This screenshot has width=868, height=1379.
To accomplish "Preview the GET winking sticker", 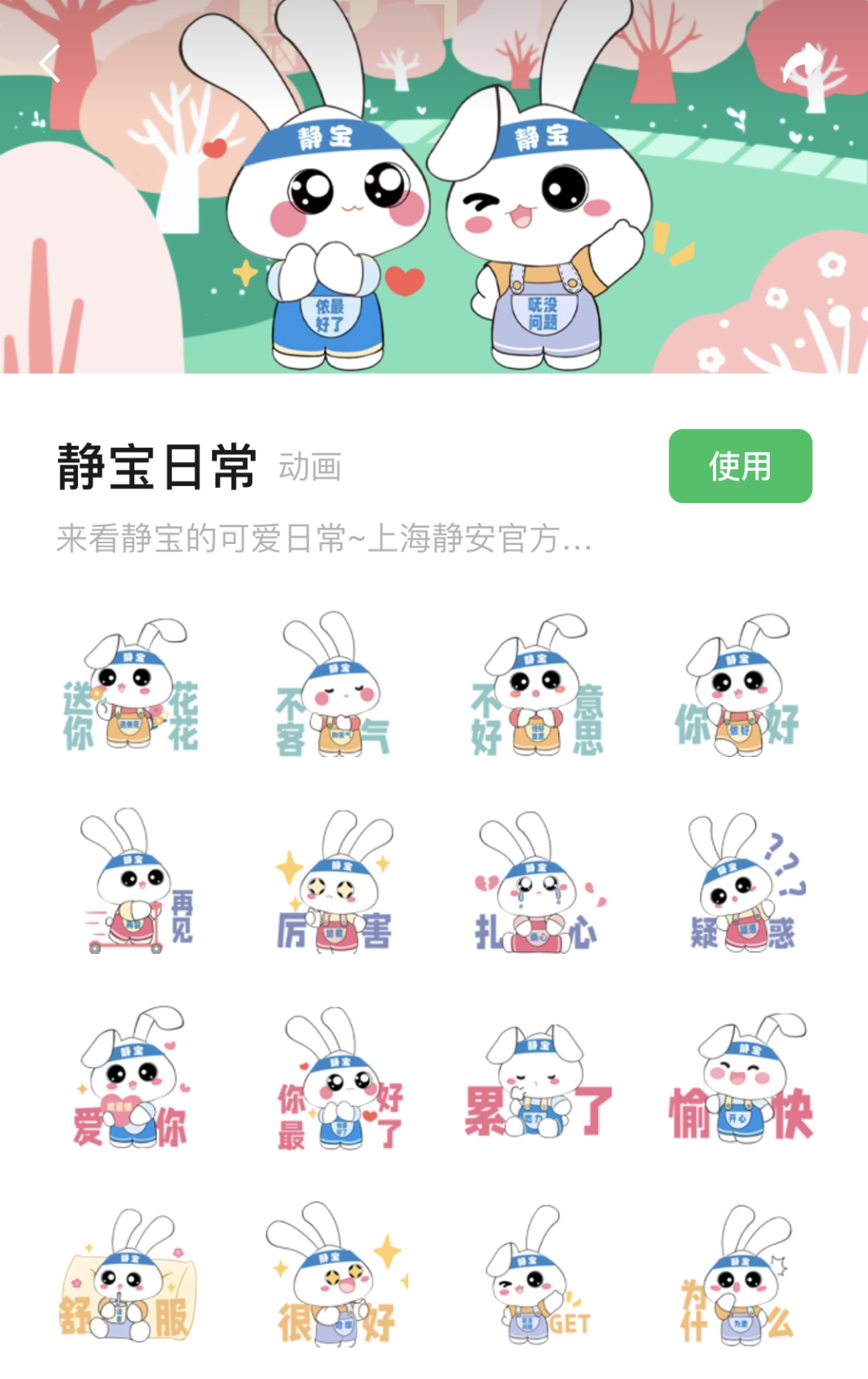I will click(x=537, y=1276).
